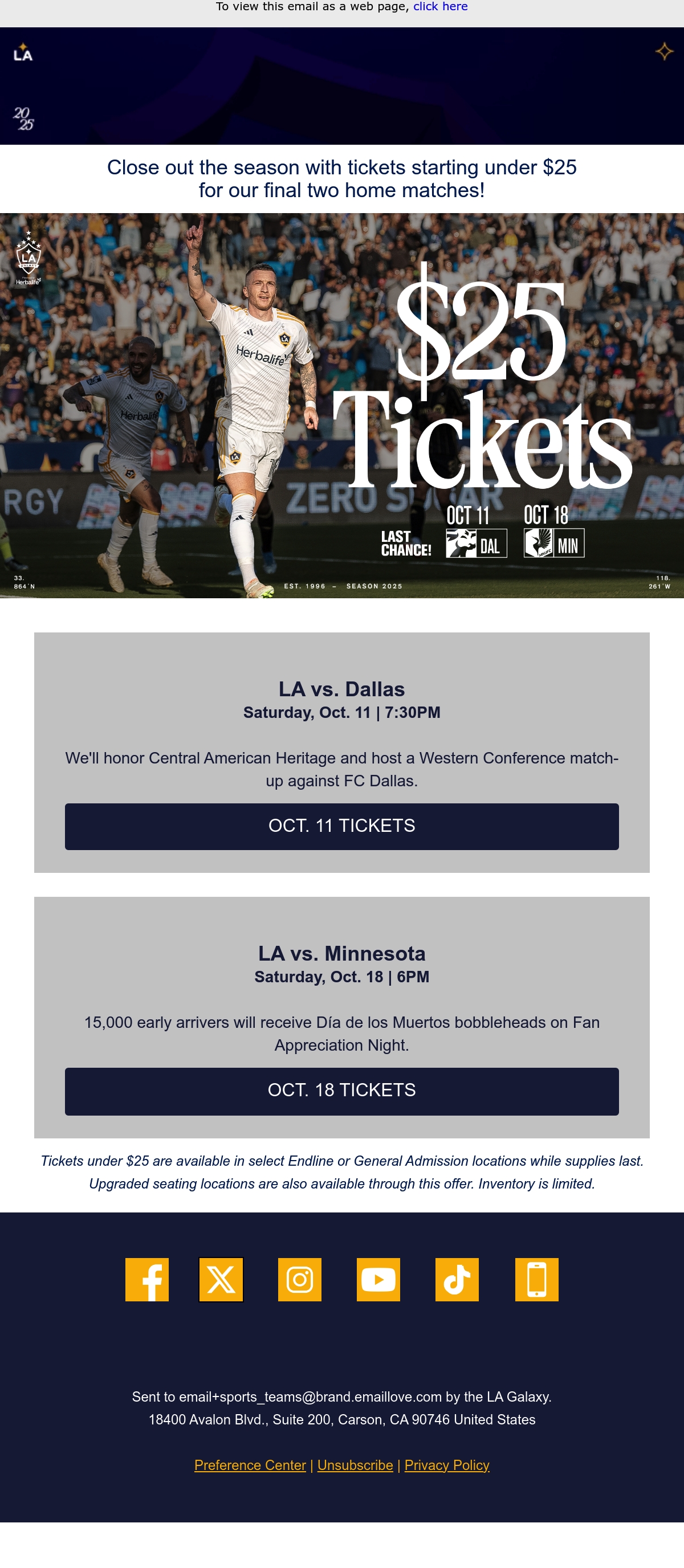
Task: Visit the Instagram page
Action: (x=300, y=1280)
